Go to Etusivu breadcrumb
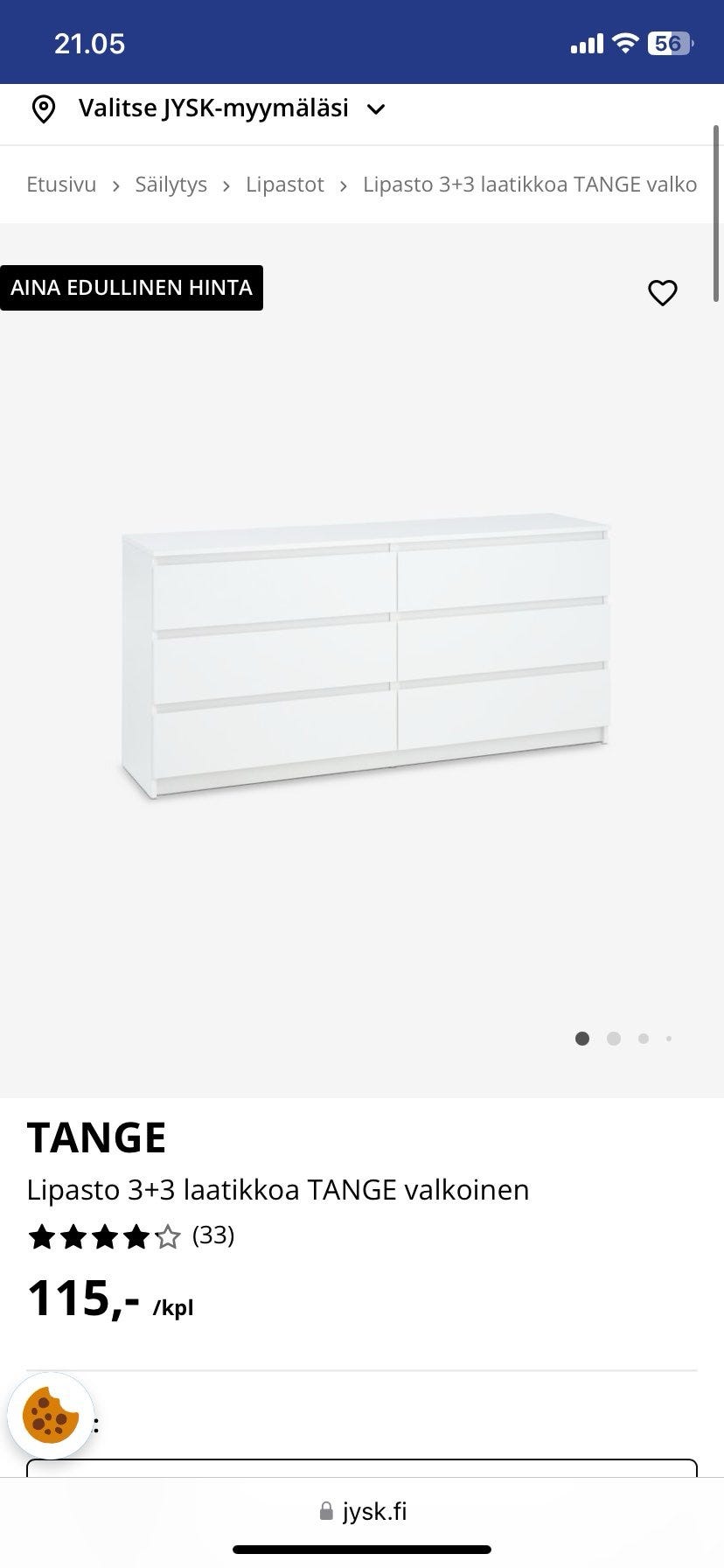This screenshot has height=1568, width=724. pyautogui.click(x=61, y=185)
